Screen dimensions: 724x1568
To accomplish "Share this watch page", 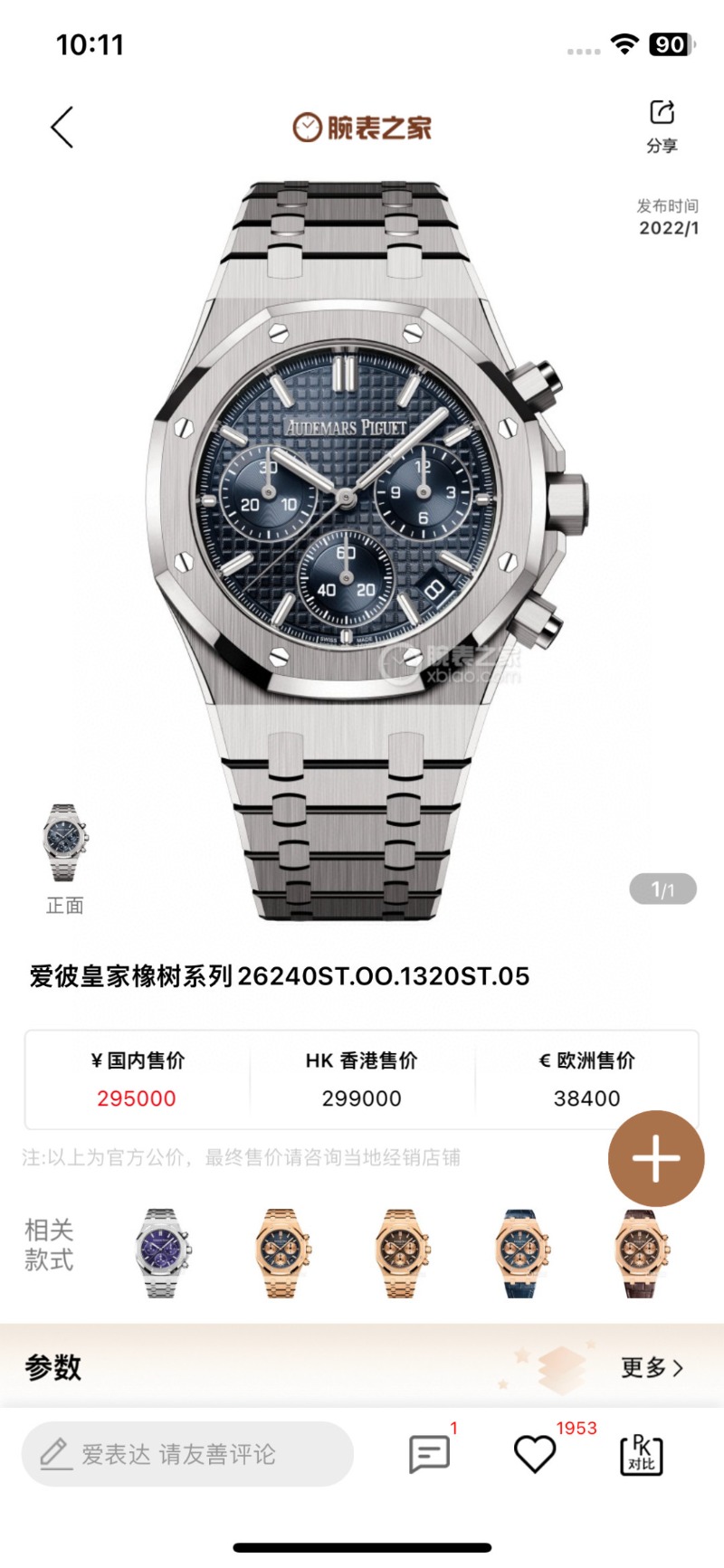I will coord(662,125).
